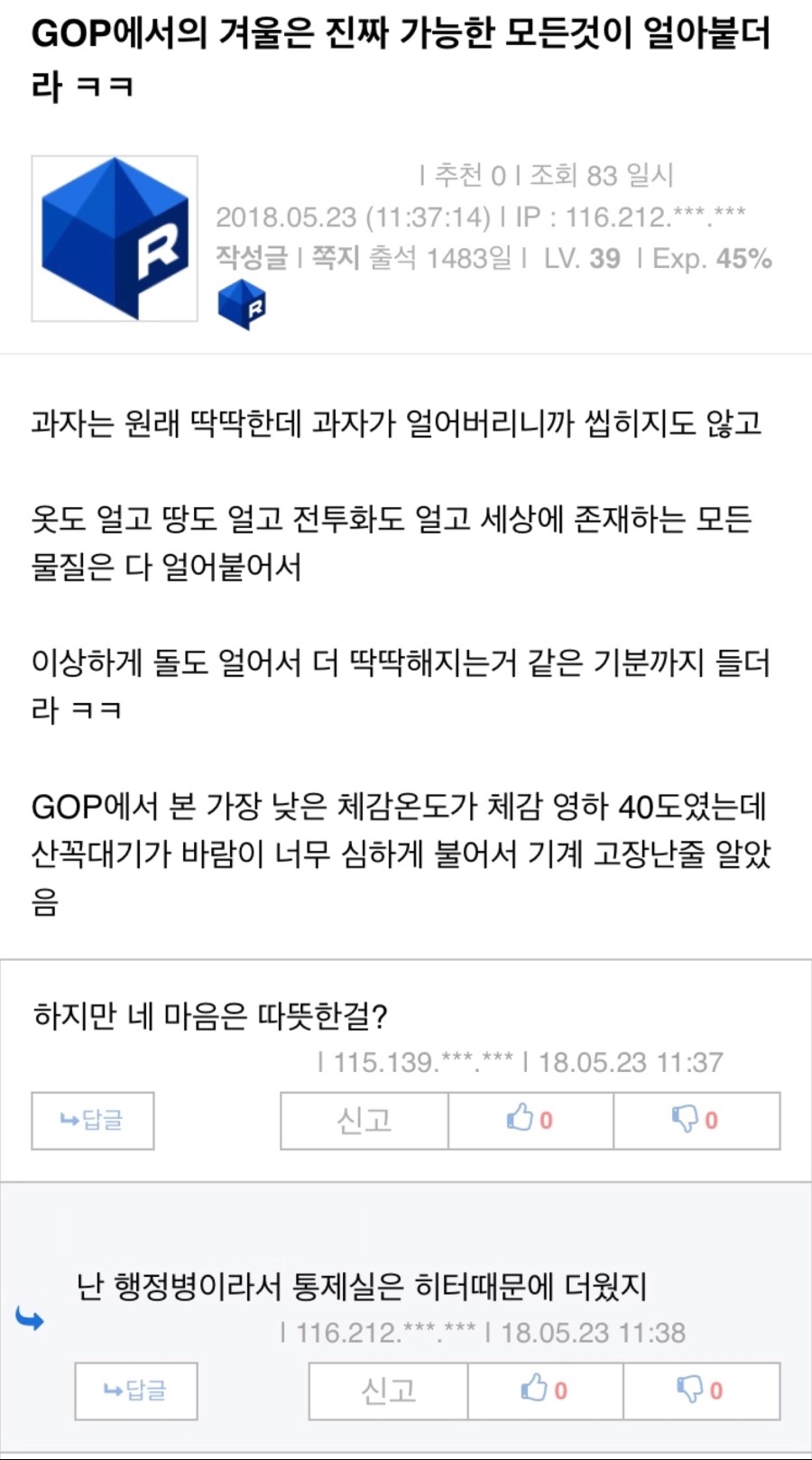Reply to the 따뜻한걸 comment with 답글
This screenshot has height=1460, width=812.
click(x=93, y=1121)
